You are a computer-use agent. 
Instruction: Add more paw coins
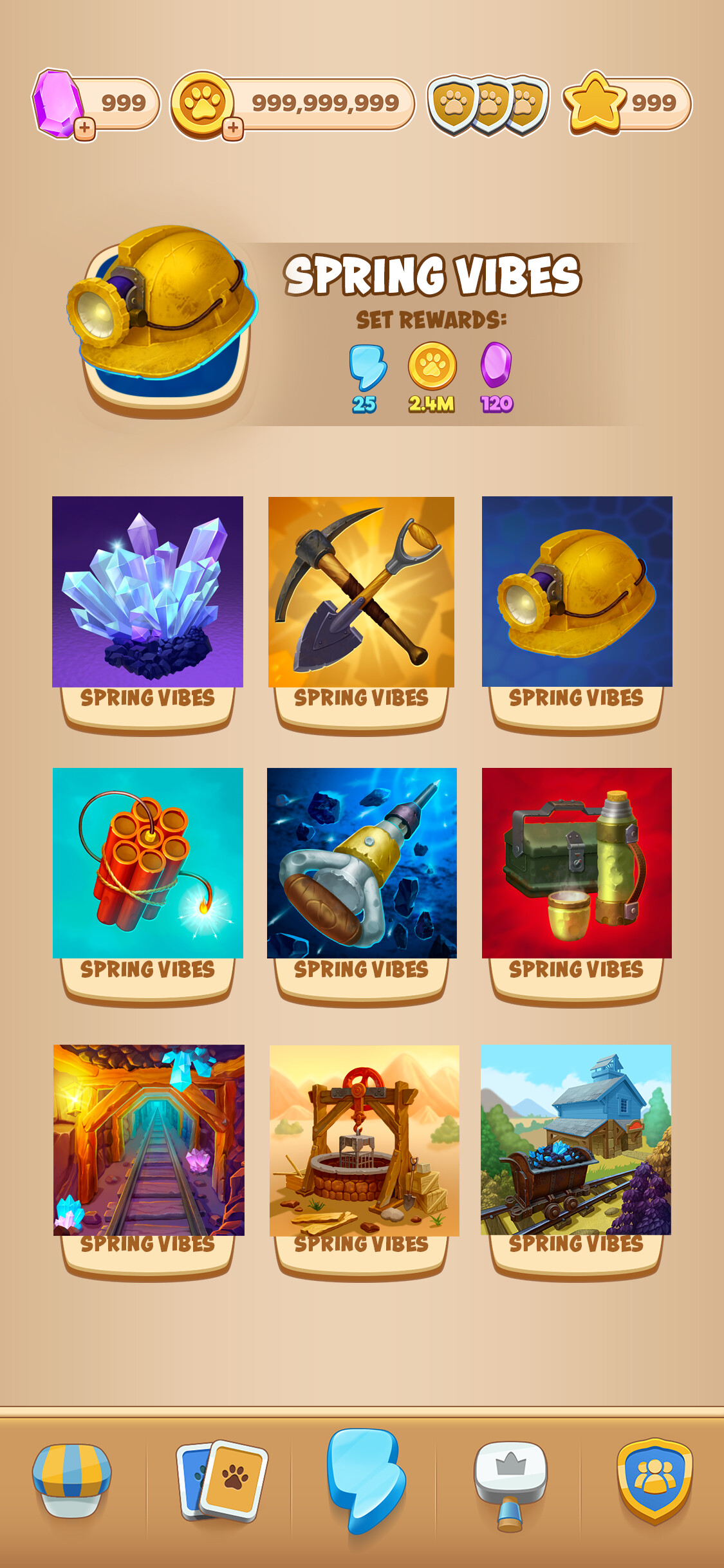(233, 129)
